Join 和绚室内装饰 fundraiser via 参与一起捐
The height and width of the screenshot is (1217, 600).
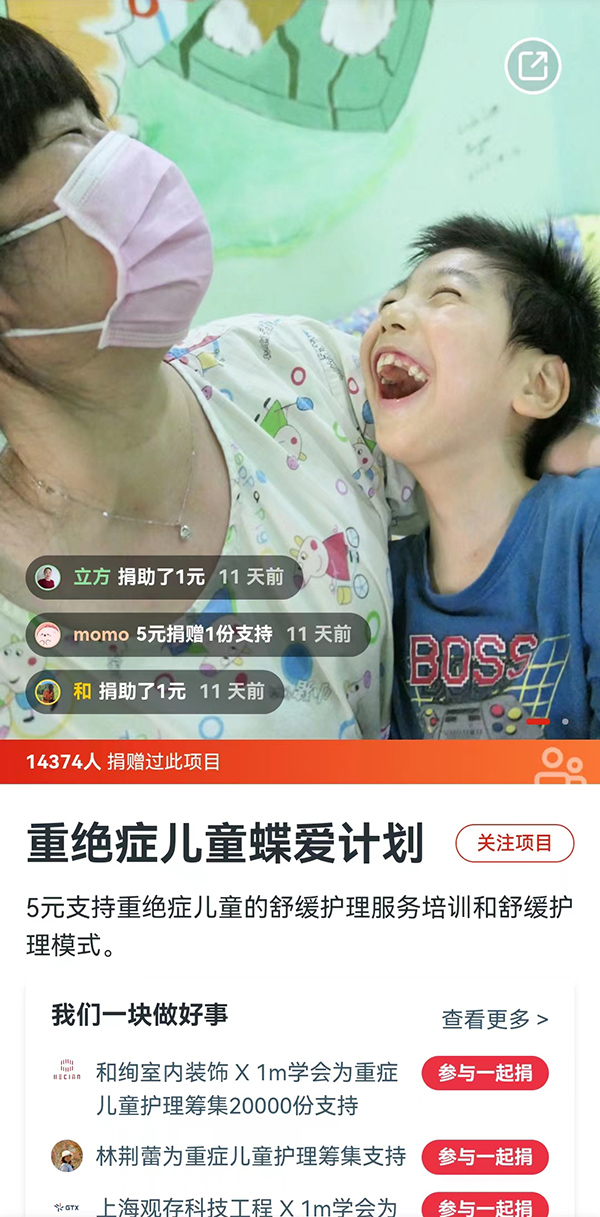485,1073
